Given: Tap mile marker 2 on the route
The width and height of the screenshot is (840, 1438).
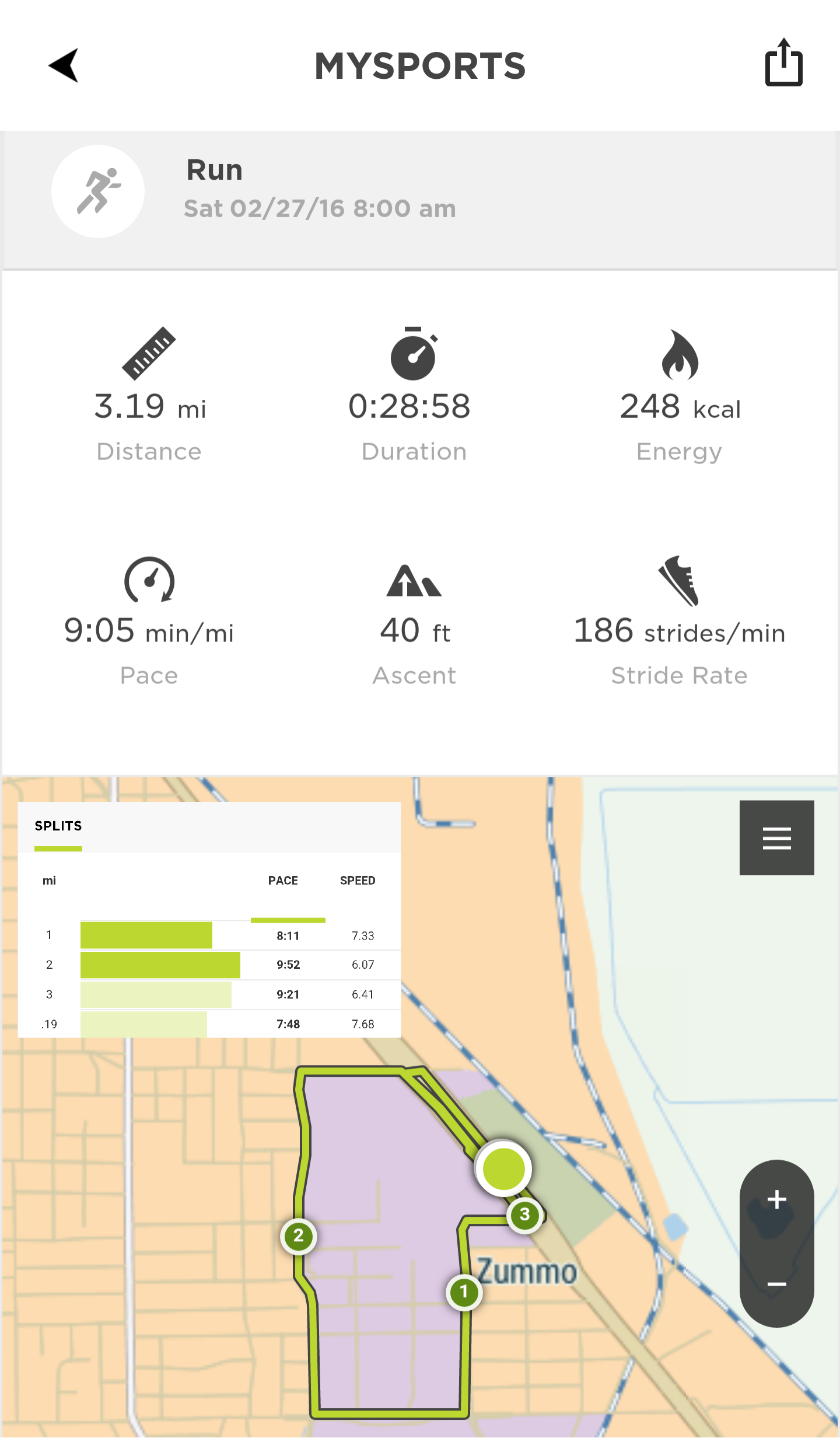Looking at the screenshot, I should [299, 1235].
